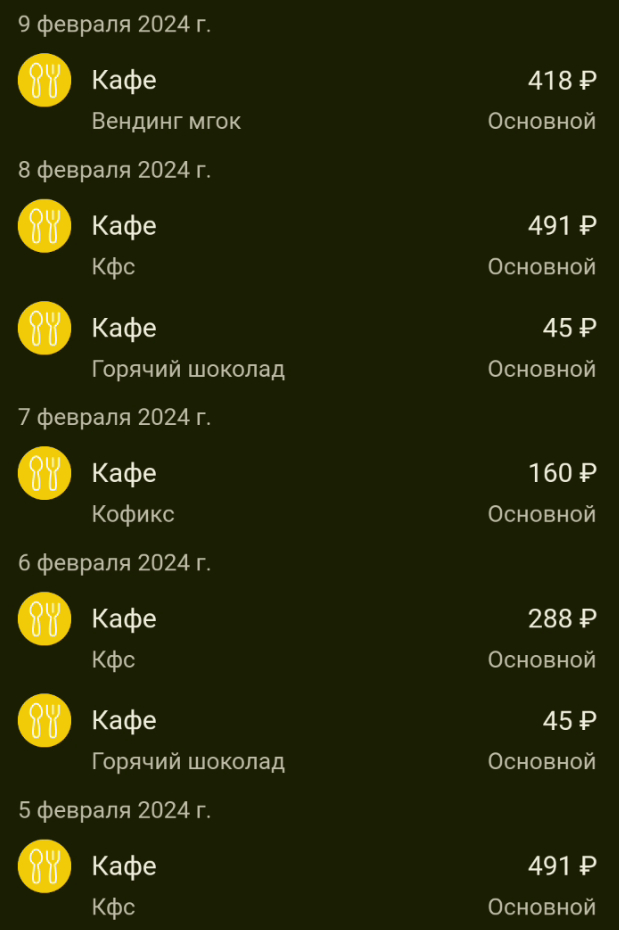
Task: View Горячий шоколад entry from 6 февраля
Action: [308, 740]
